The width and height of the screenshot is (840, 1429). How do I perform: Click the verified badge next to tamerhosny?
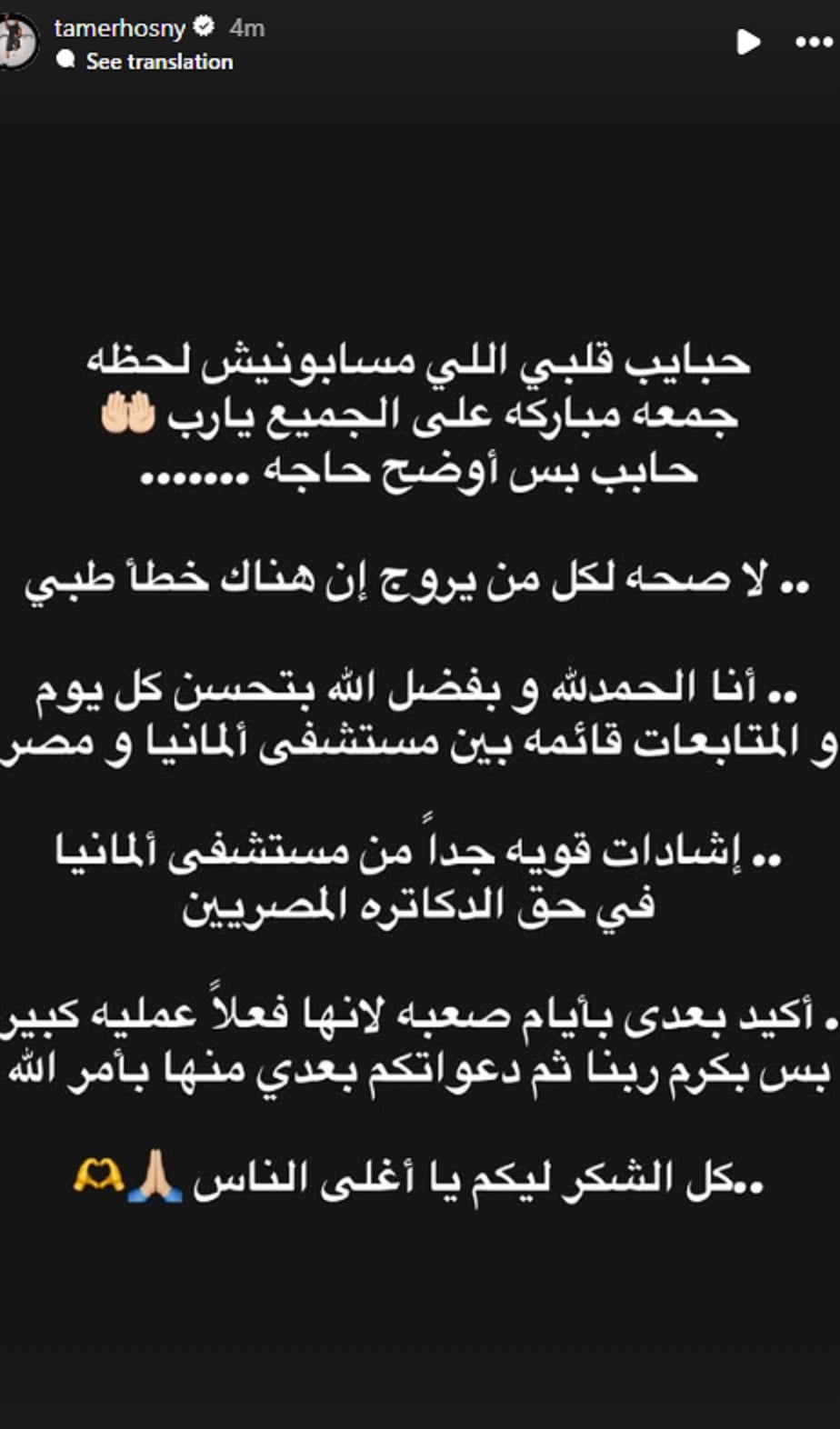(202, 28)
